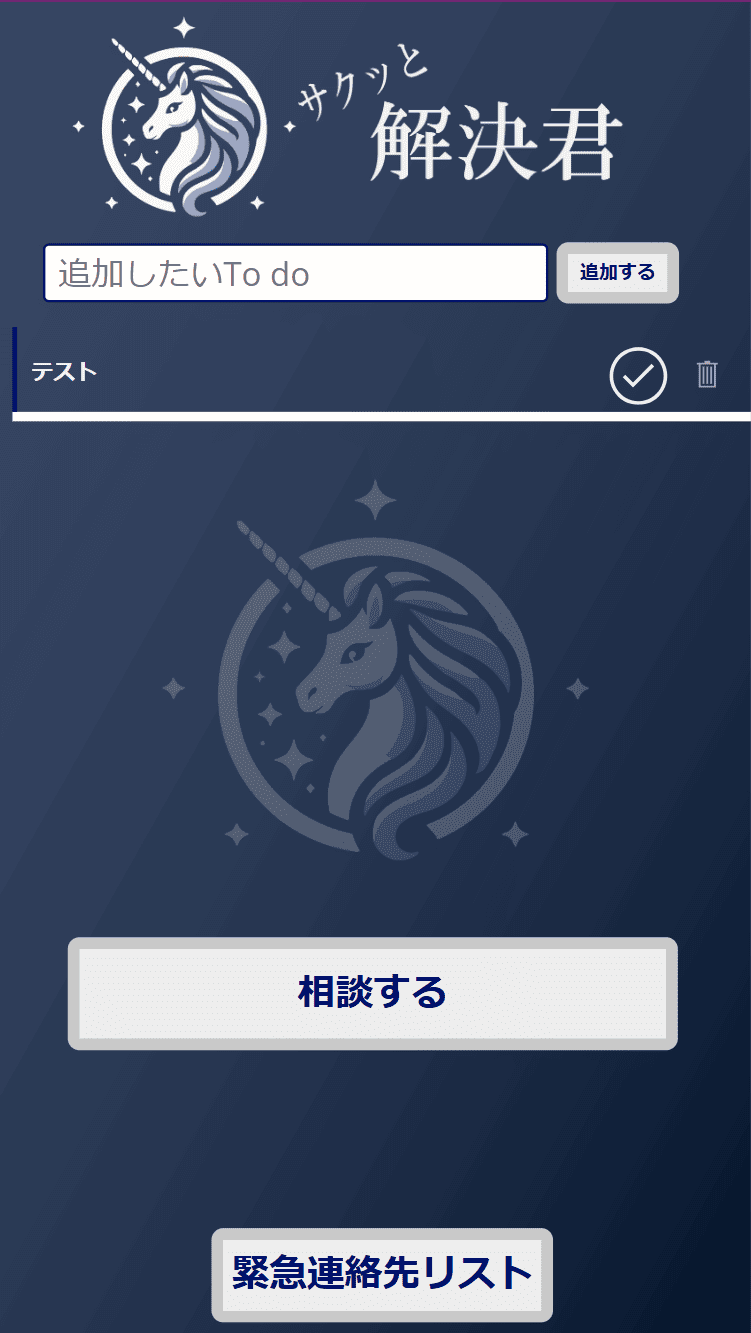Screen dimensions: 751x1333
Task: Delete the テスト task with trash icon
Action: point(707,375)
